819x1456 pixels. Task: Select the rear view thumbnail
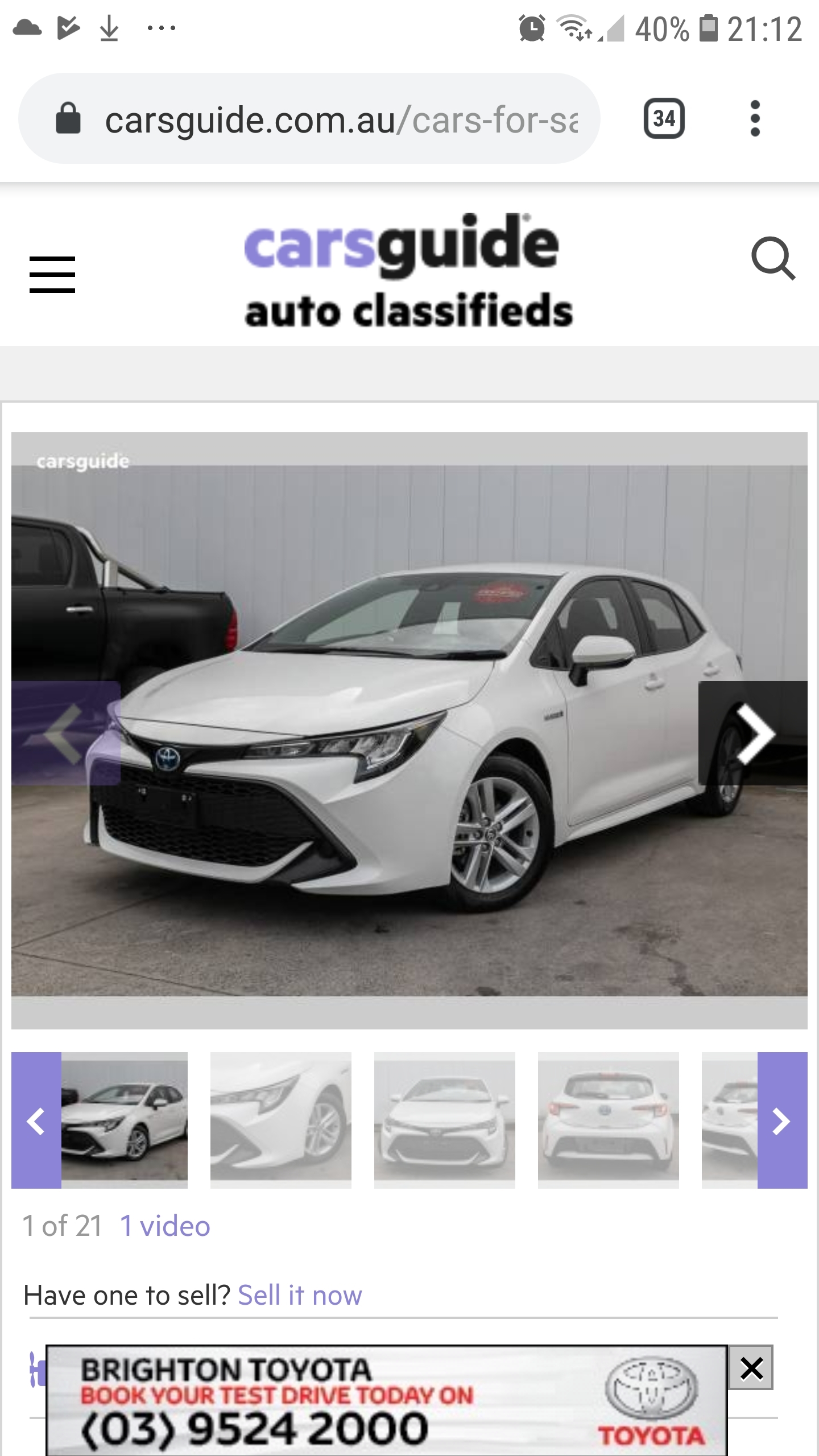click(609, 1120)
